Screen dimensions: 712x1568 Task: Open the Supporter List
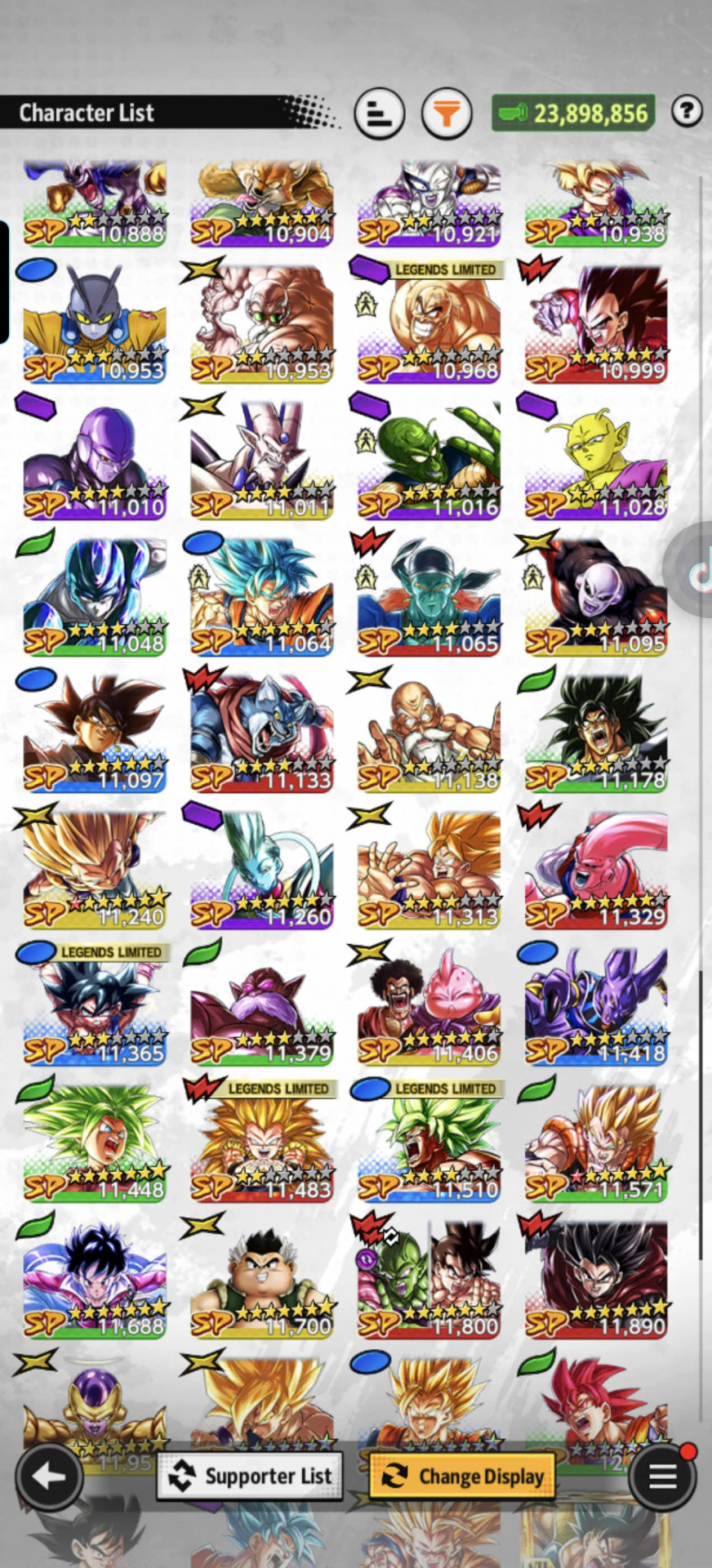250,1477
